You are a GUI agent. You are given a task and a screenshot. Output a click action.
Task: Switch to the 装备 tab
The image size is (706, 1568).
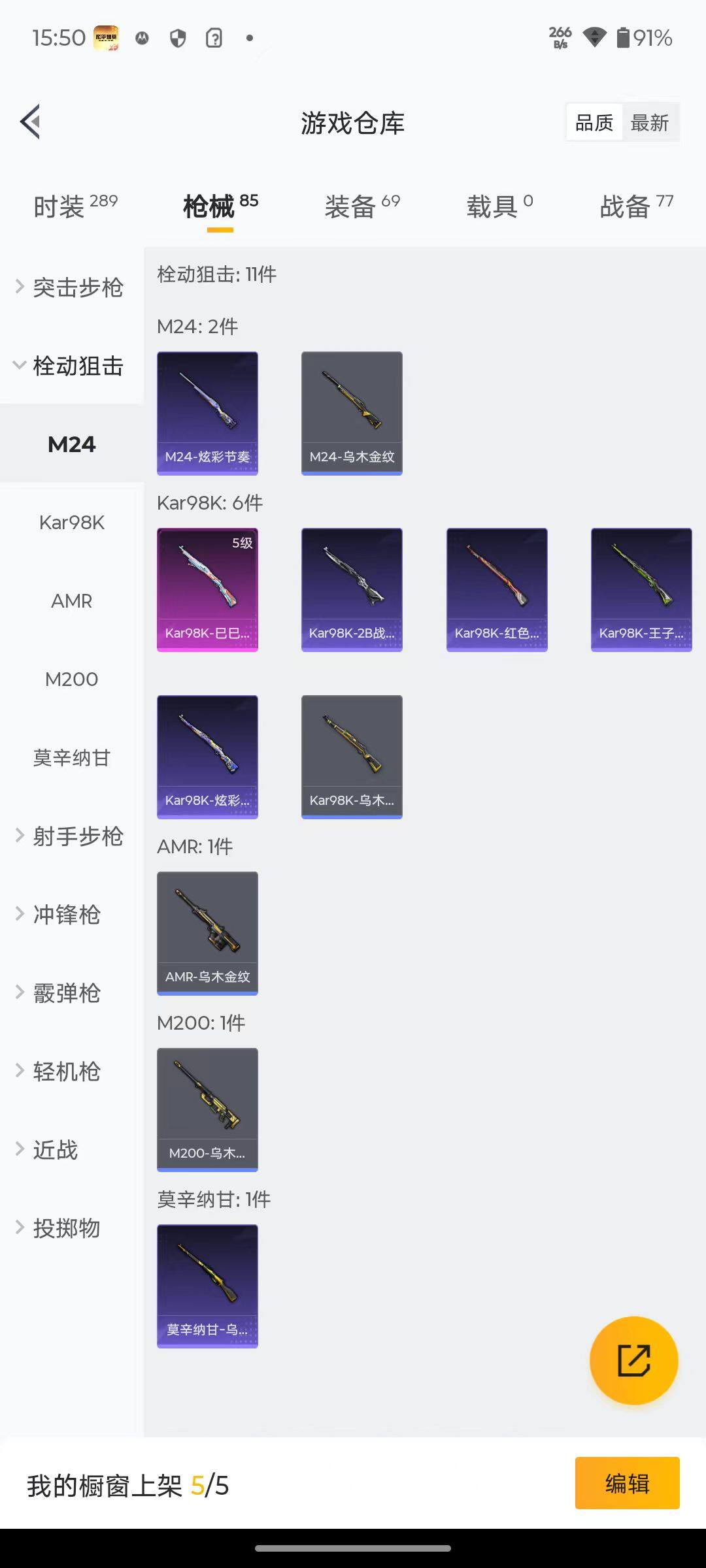click(x=361, y=206)
